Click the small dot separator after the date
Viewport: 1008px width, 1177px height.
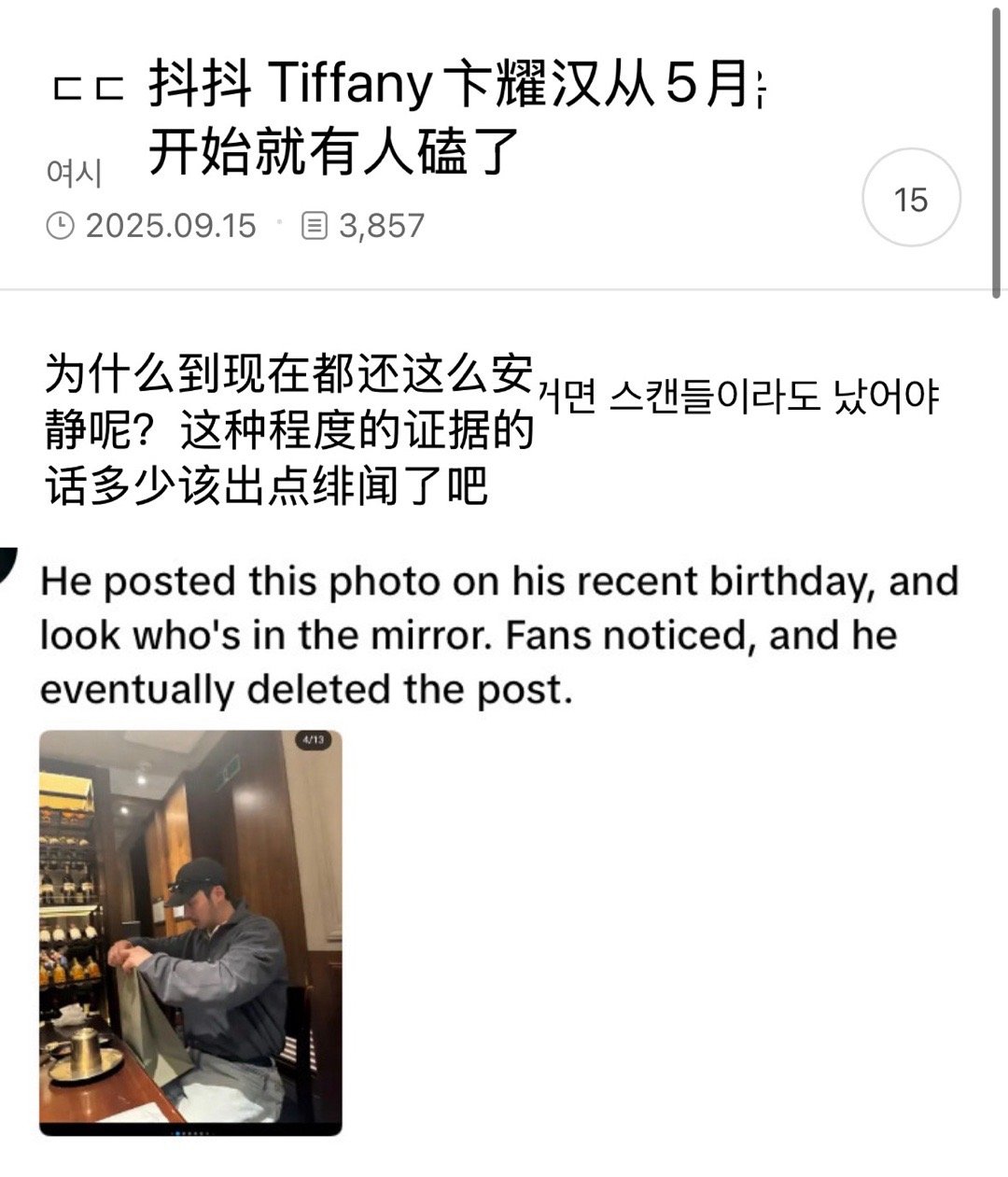[279, 222]
